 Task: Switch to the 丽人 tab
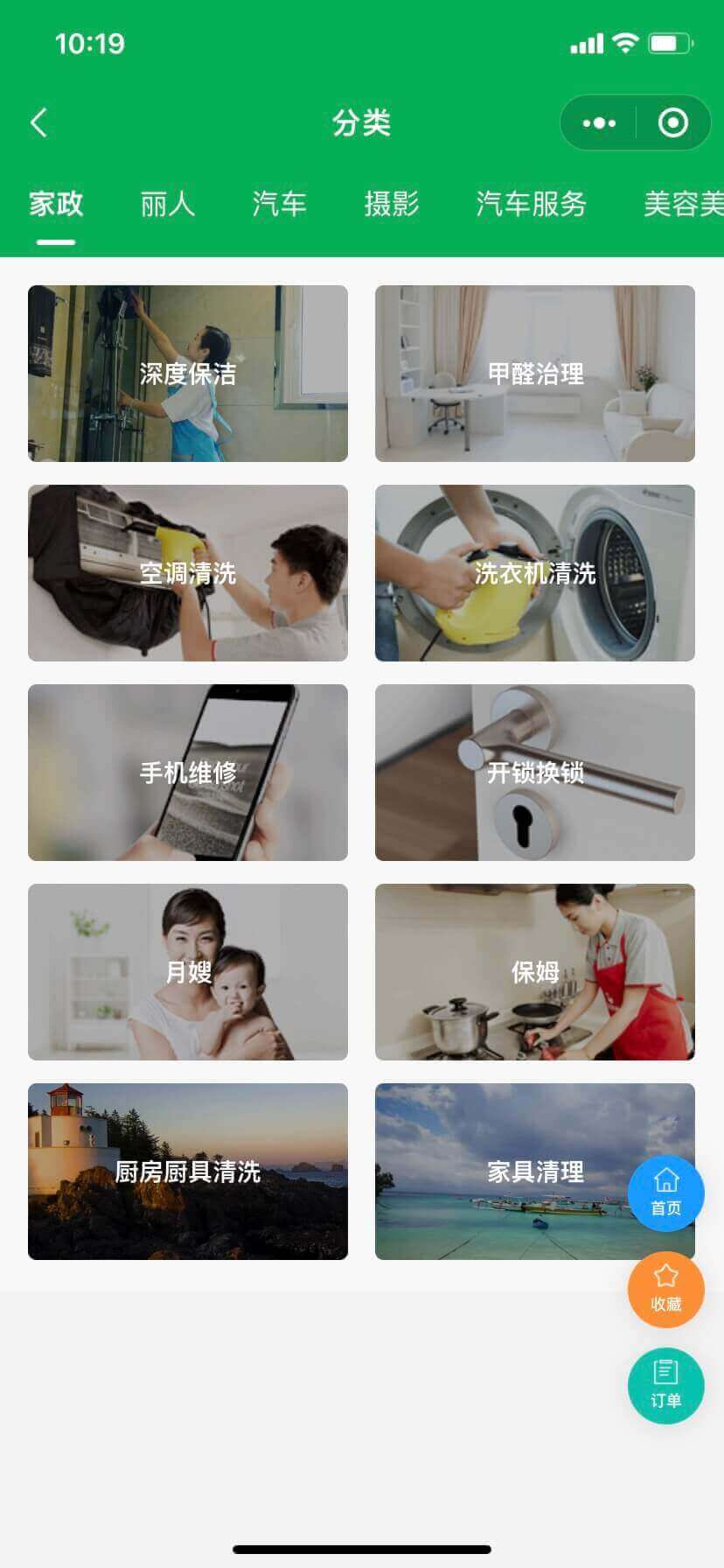(167, 204)
